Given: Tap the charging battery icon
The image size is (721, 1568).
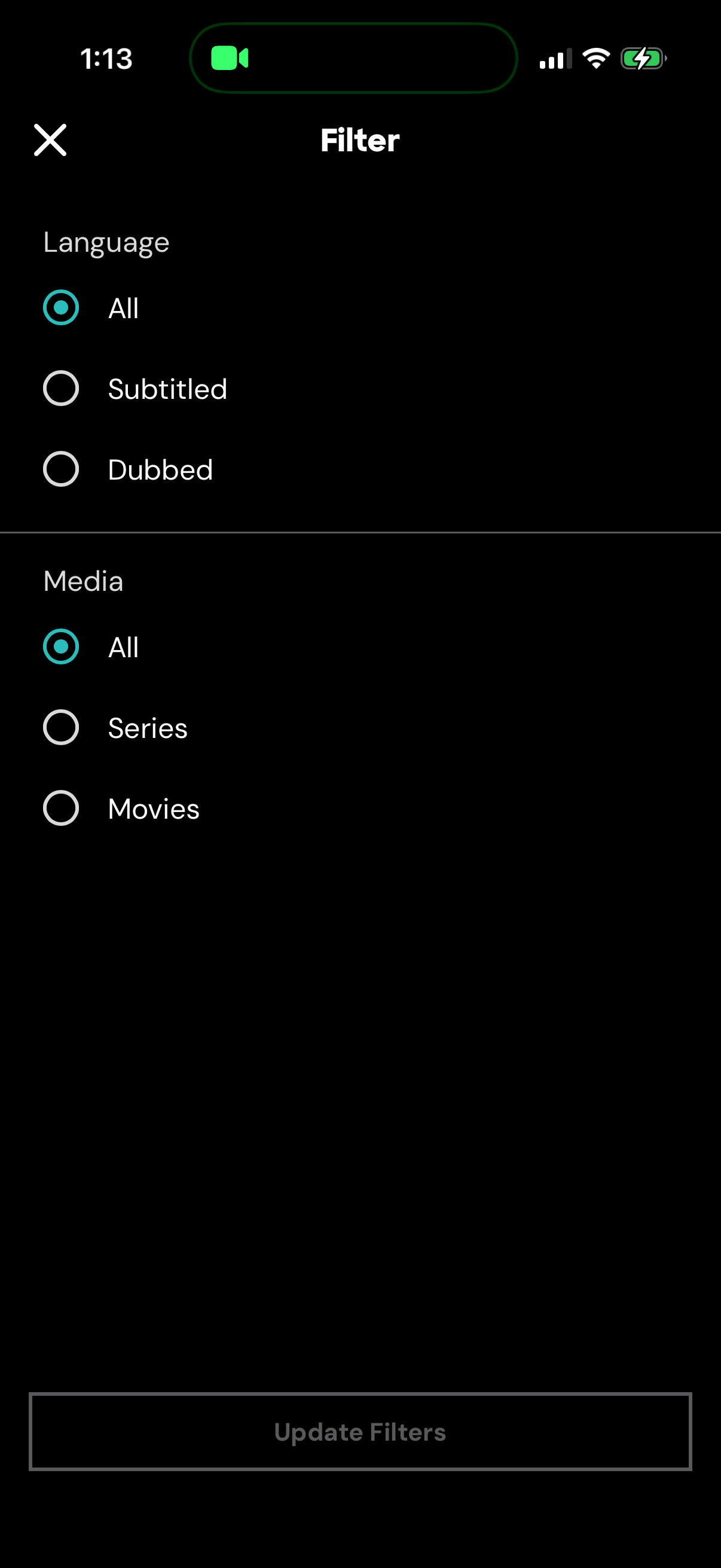Looking at the screenshot, I should point(643,58).
